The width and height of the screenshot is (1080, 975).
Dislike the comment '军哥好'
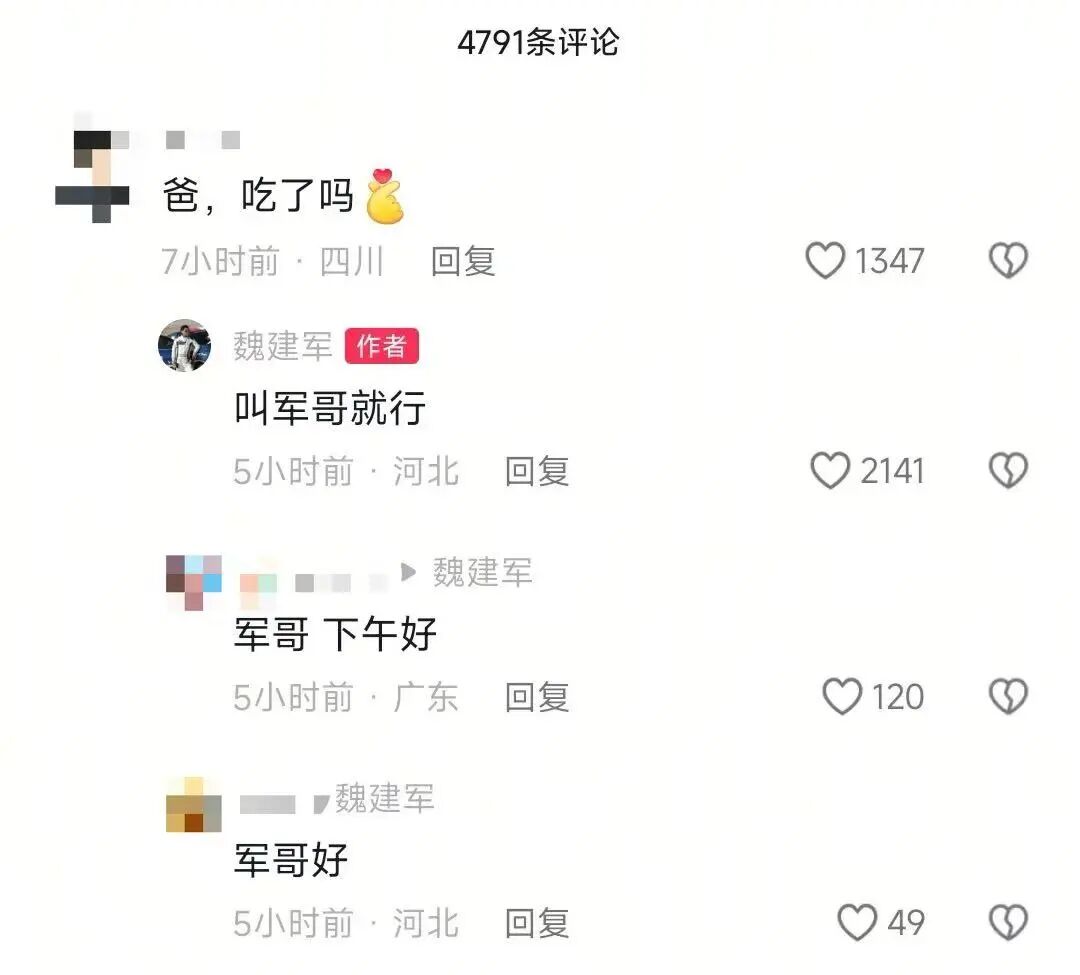pos(1008,922)
